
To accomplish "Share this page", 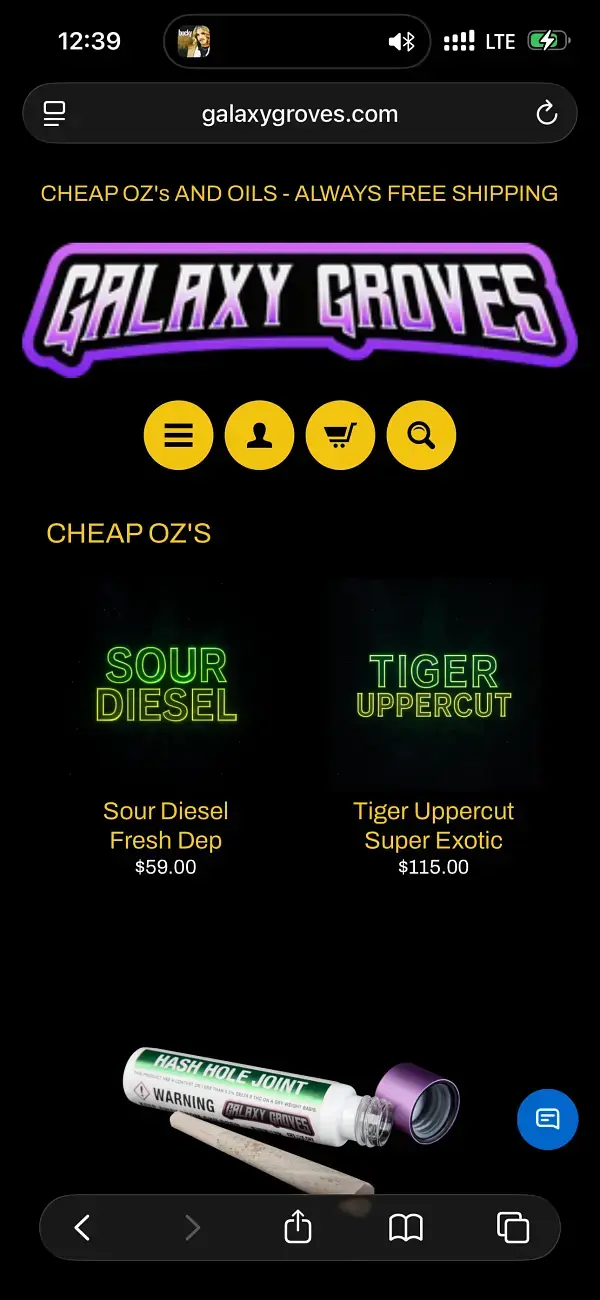I will coord(298,1227).
